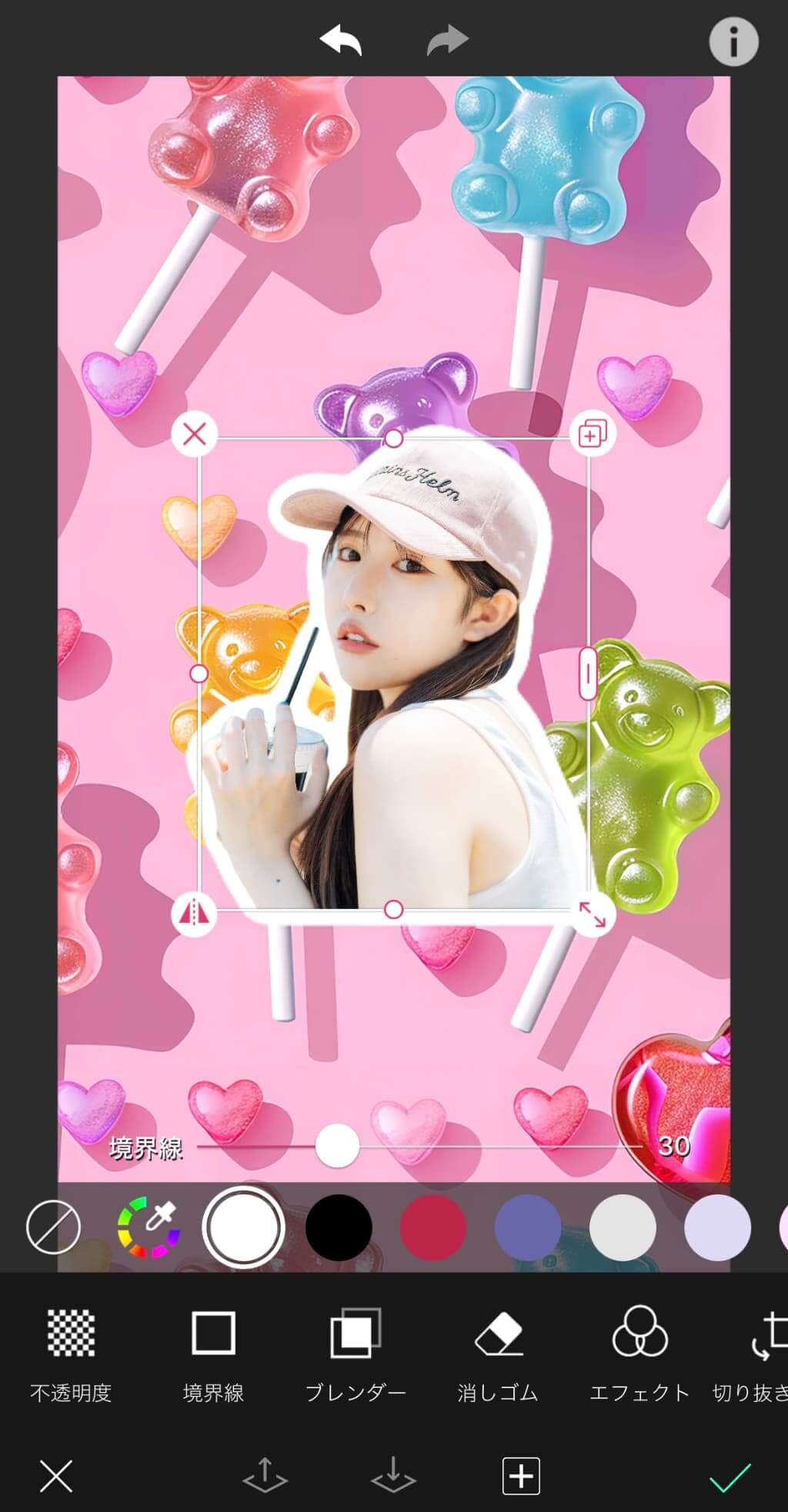Undo the last edit
788x1512 pixels.
tap(342, 40)
